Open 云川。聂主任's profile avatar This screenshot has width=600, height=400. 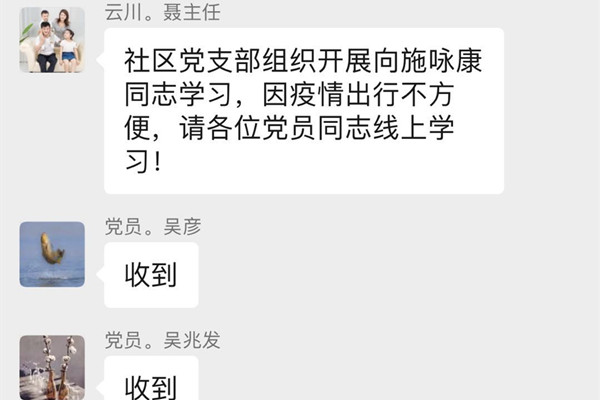(52, 40)
